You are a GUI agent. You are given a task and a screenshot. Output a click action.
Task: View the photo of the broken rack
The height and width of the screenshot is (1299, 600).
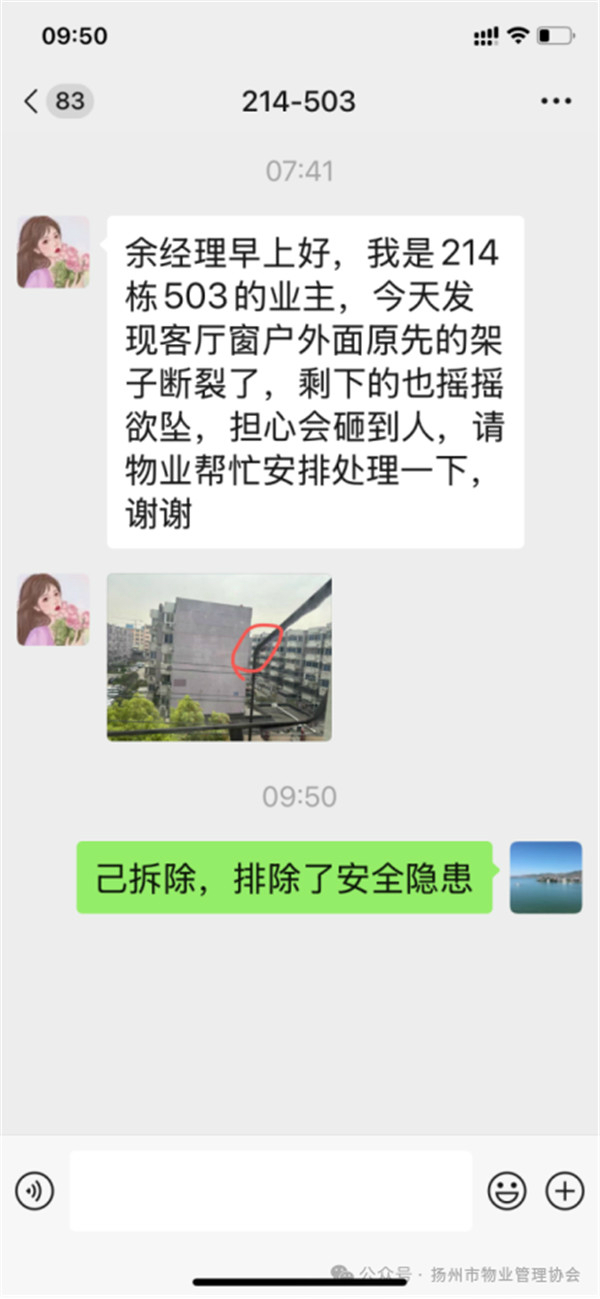coord(219,656)
